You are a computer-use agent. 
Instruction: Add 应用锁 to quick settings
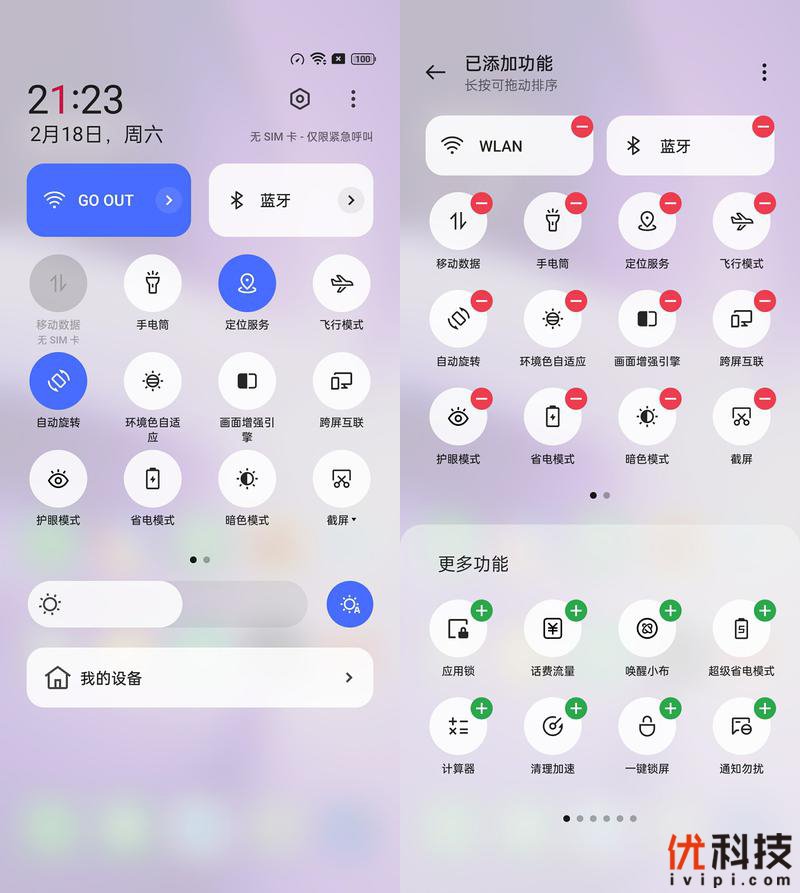[x=481, y=610]
